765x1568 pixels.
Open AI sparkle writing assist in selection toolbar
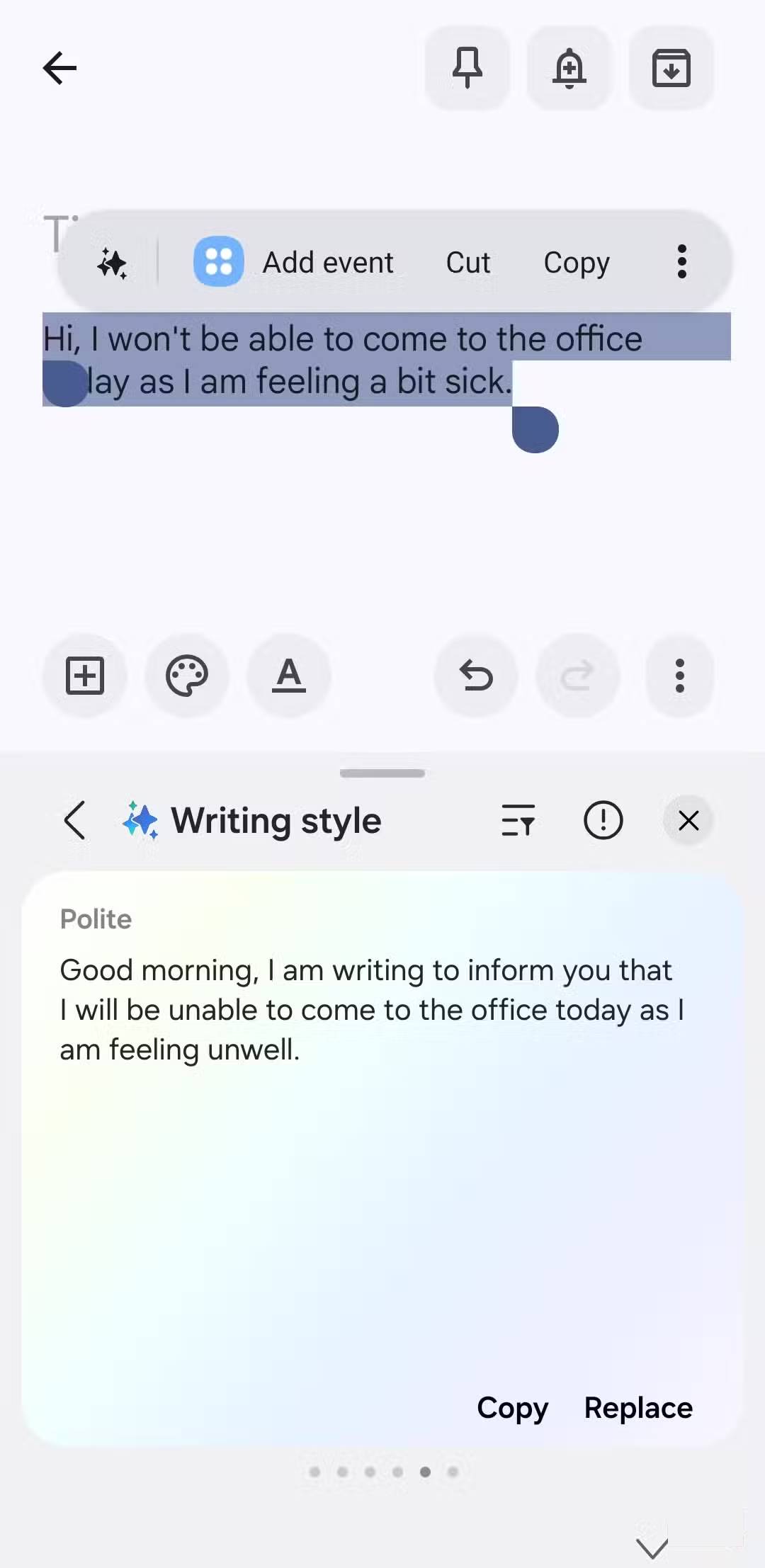(x=112, y=263)
